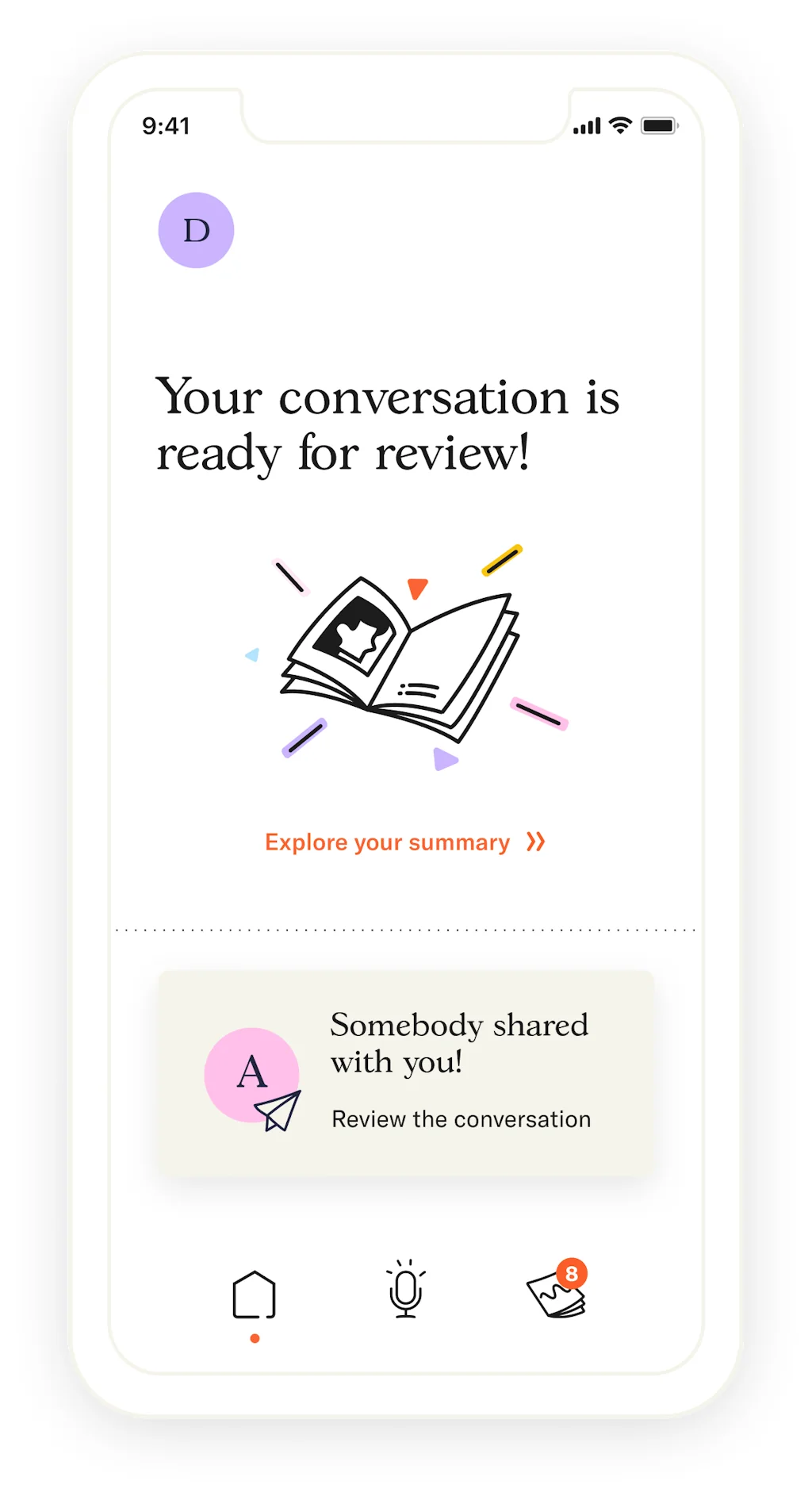Go to the home tab

pos(254,1295)
